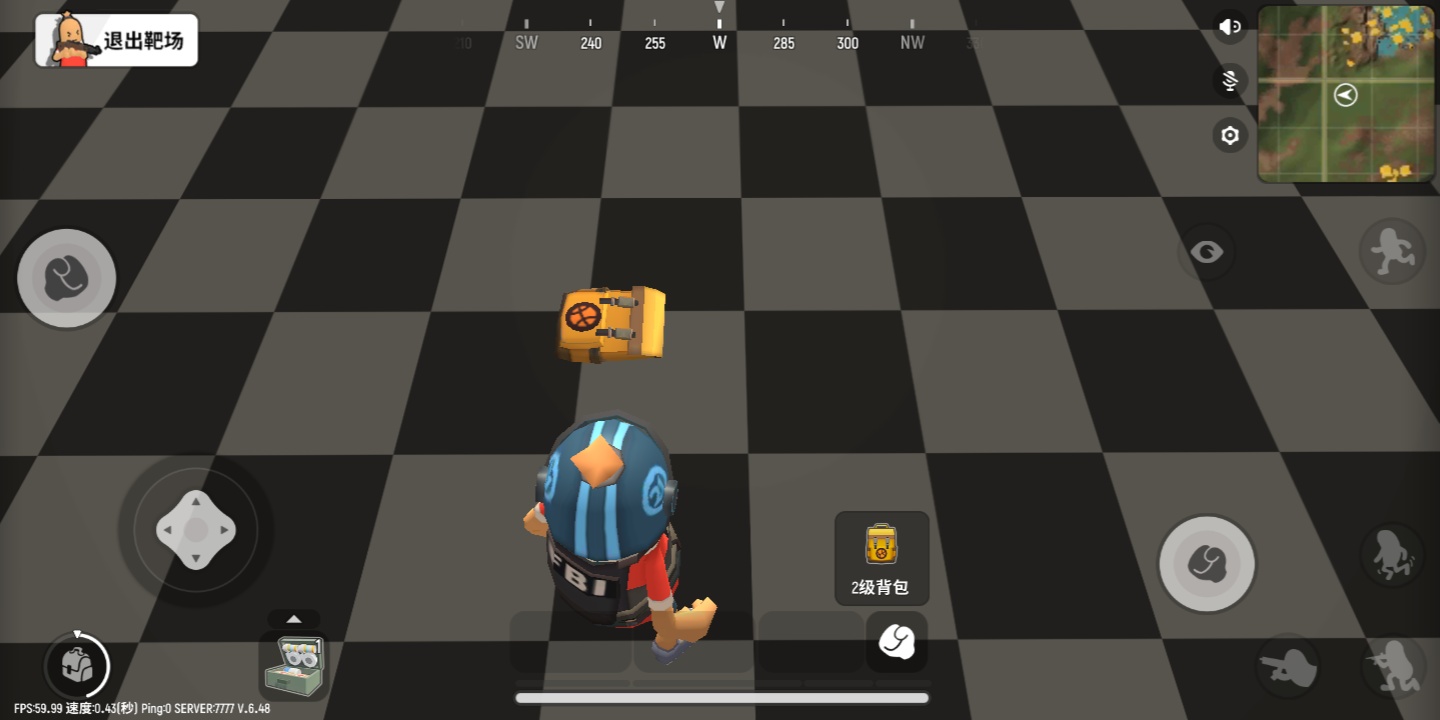Open the backpack inventory
This screenshot has height=720, width=1440.
(x=77, y=665)
